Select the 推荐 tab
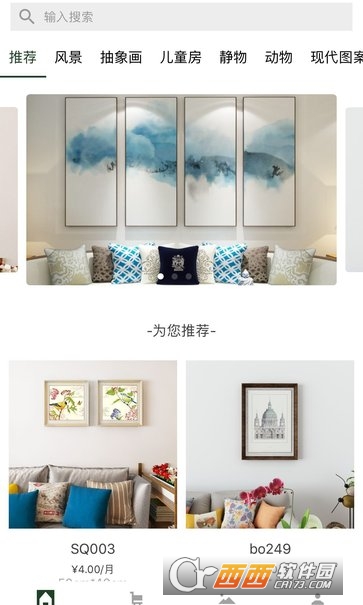This screenshot has height=605, width=363. [x=23, y=57]
